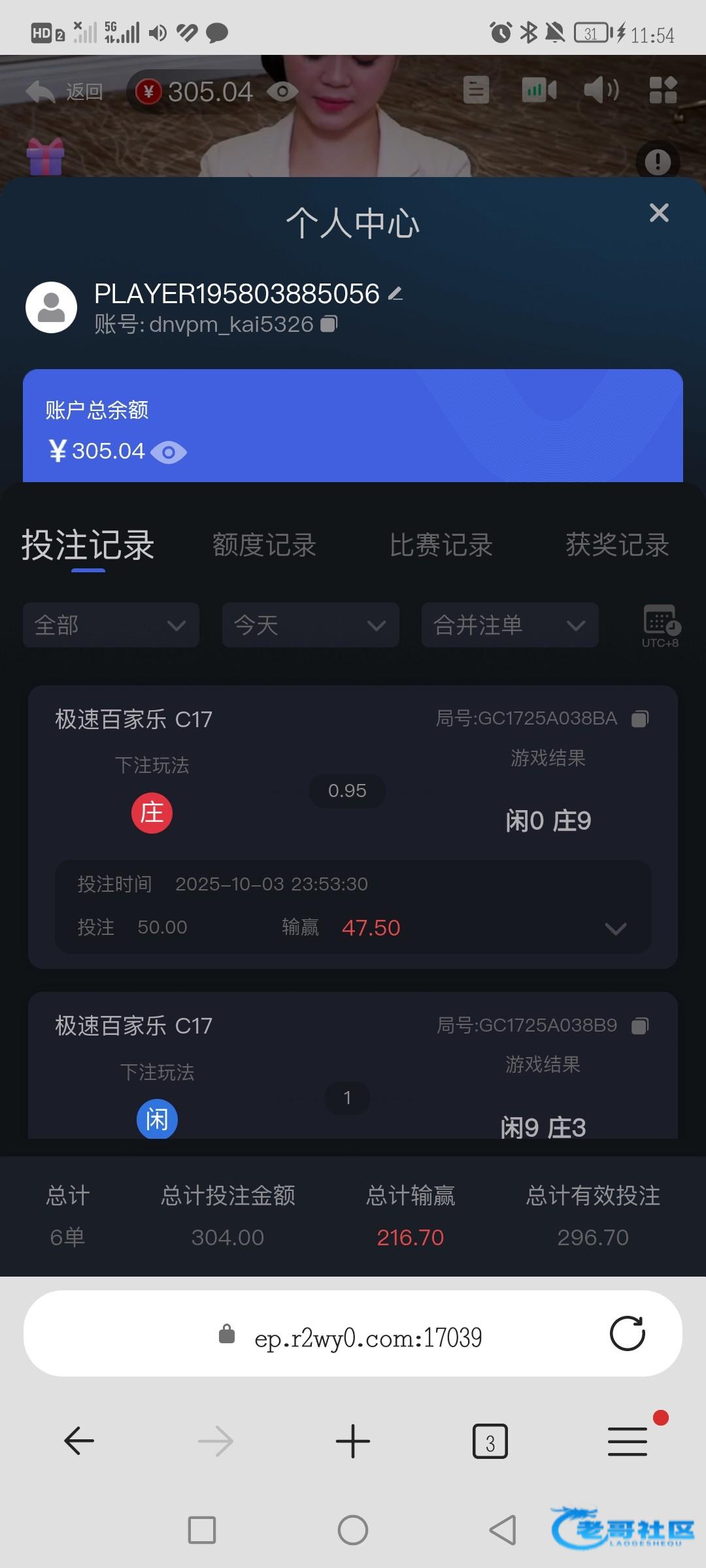706x1568 pixels.
Task: Hide the account balance in 账户总余额 card
Action: (x=169, y=452)
